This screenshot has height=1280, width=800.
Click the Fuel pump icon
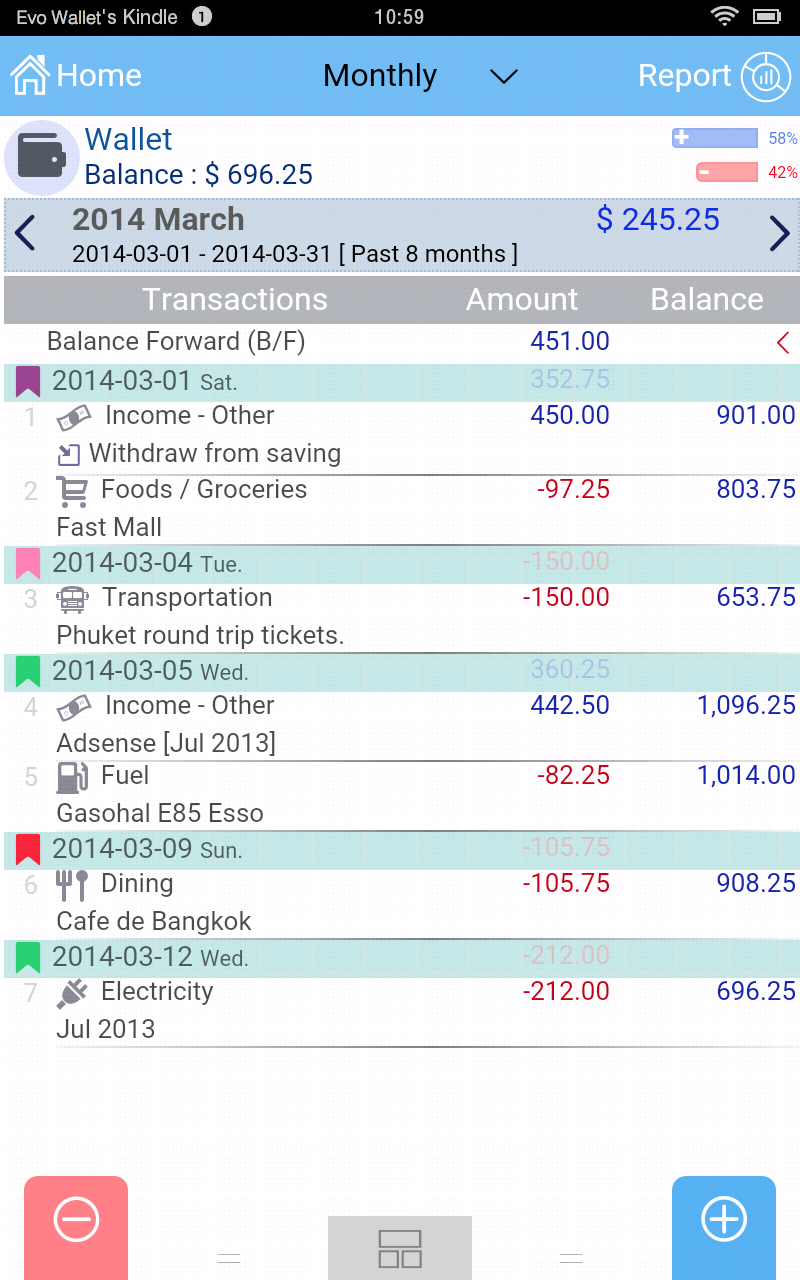70,775
